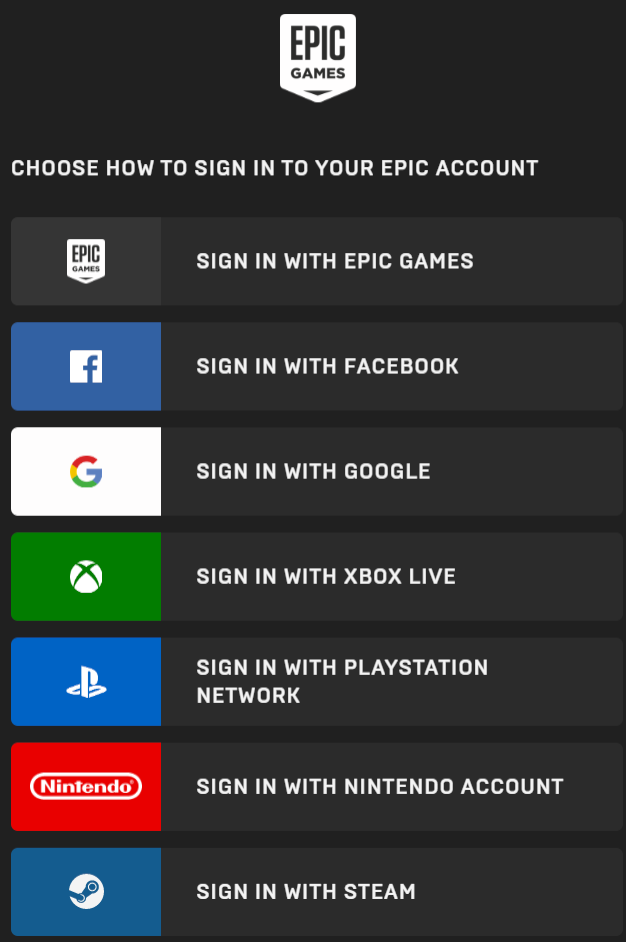626x942 pixels.
Task: Use Nintendo Account to sign in
Action: click(316, 787)
